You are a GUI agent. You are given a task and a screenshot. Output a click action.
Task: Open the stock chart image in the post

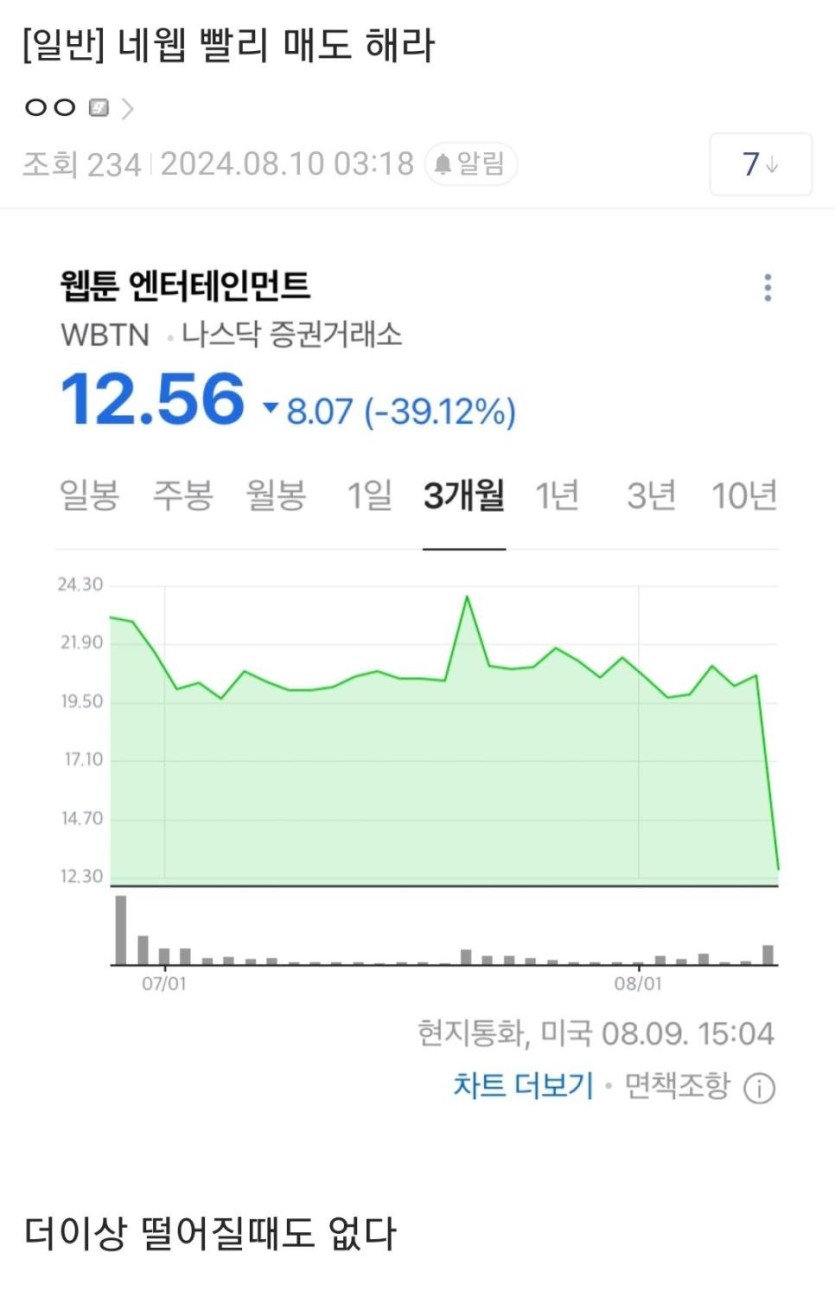coord(417,680)
